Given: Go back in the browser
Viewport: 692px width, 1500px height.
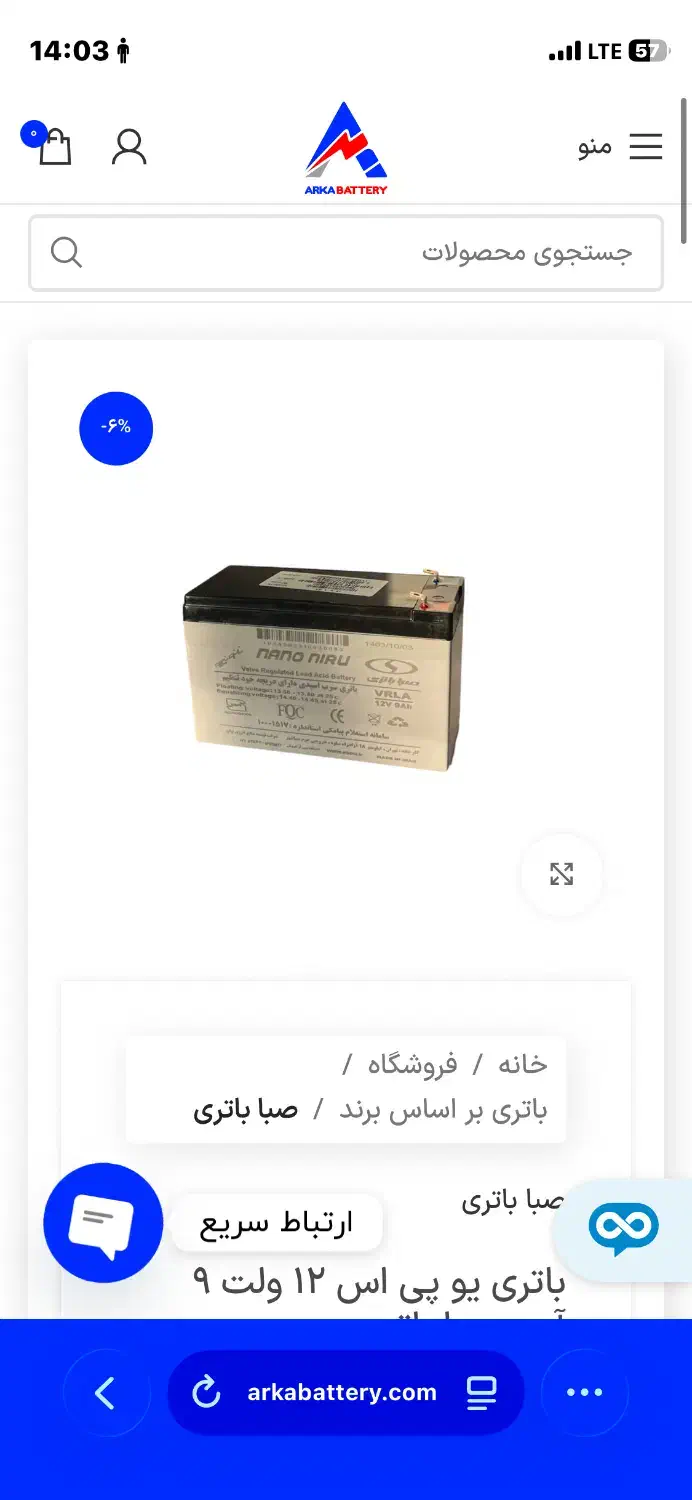Looking at the screenshot, I should click(106, 1393).
